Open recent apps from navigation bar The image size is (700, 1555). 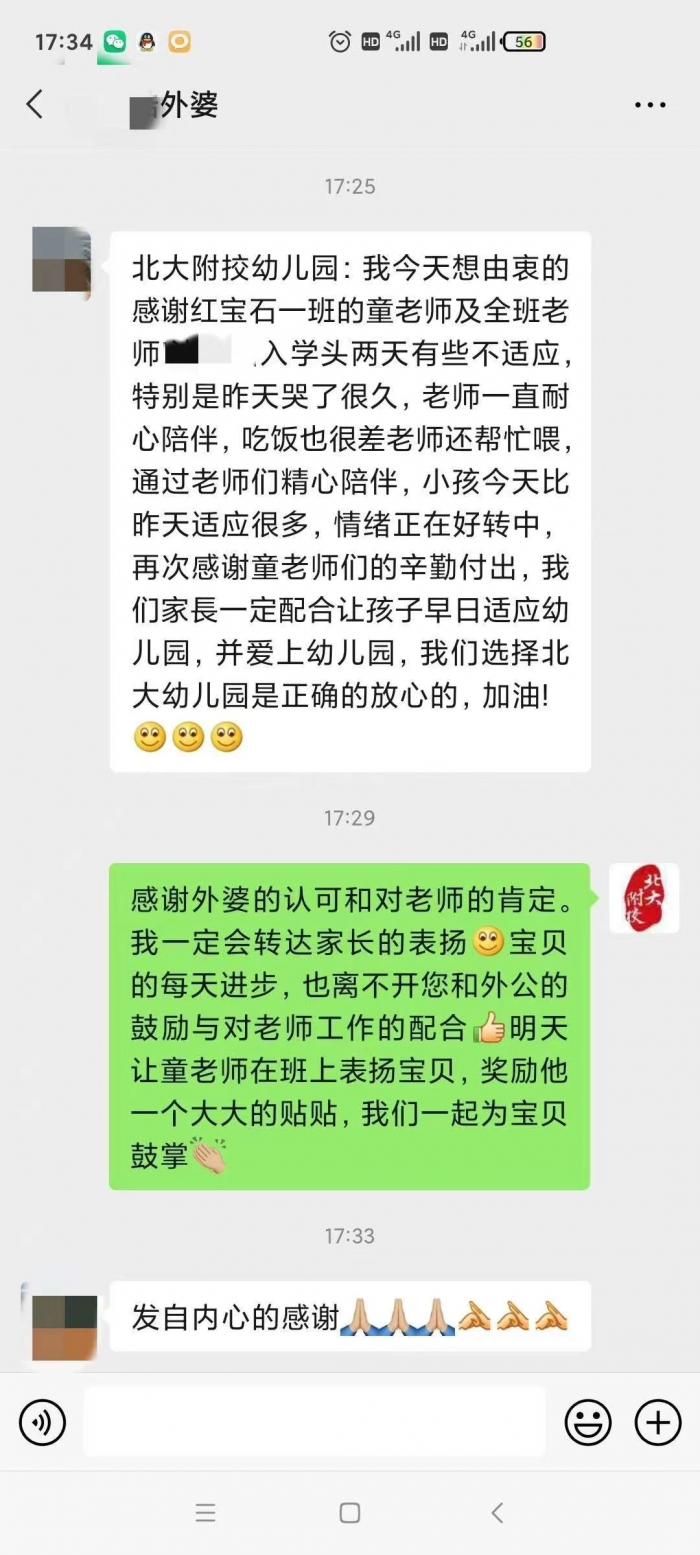pyautogui.click(x=205, y=1513)
